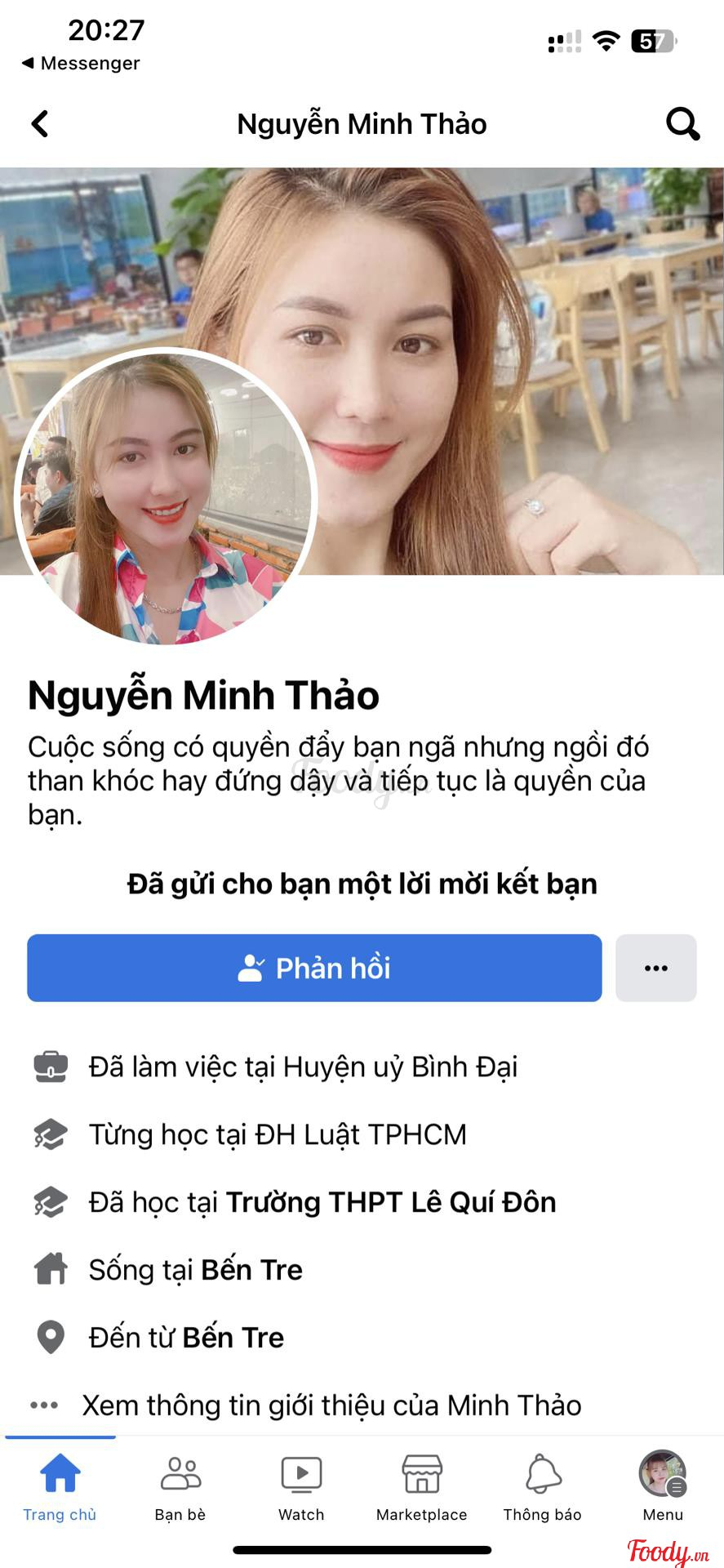This screenshot has height=1568, width=724.
Task: Switch to the Bạn bè tab
Action: pyautogui.click(x=180, y=1488)
